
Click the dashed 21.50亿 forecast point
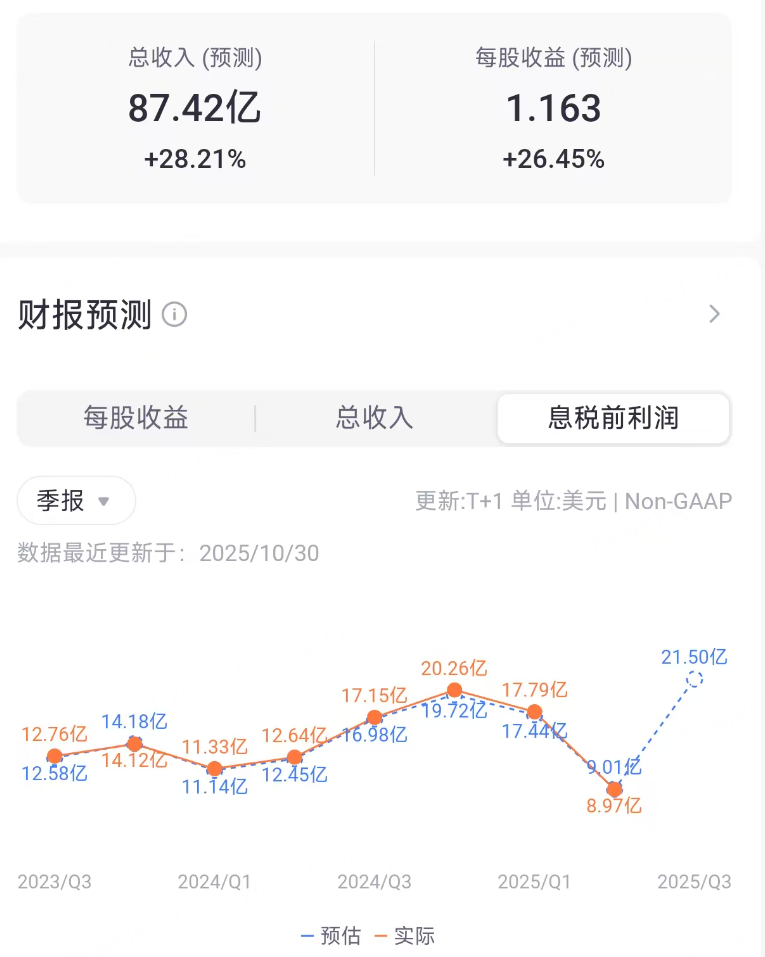pyautogui.click(x=694, y=677)
